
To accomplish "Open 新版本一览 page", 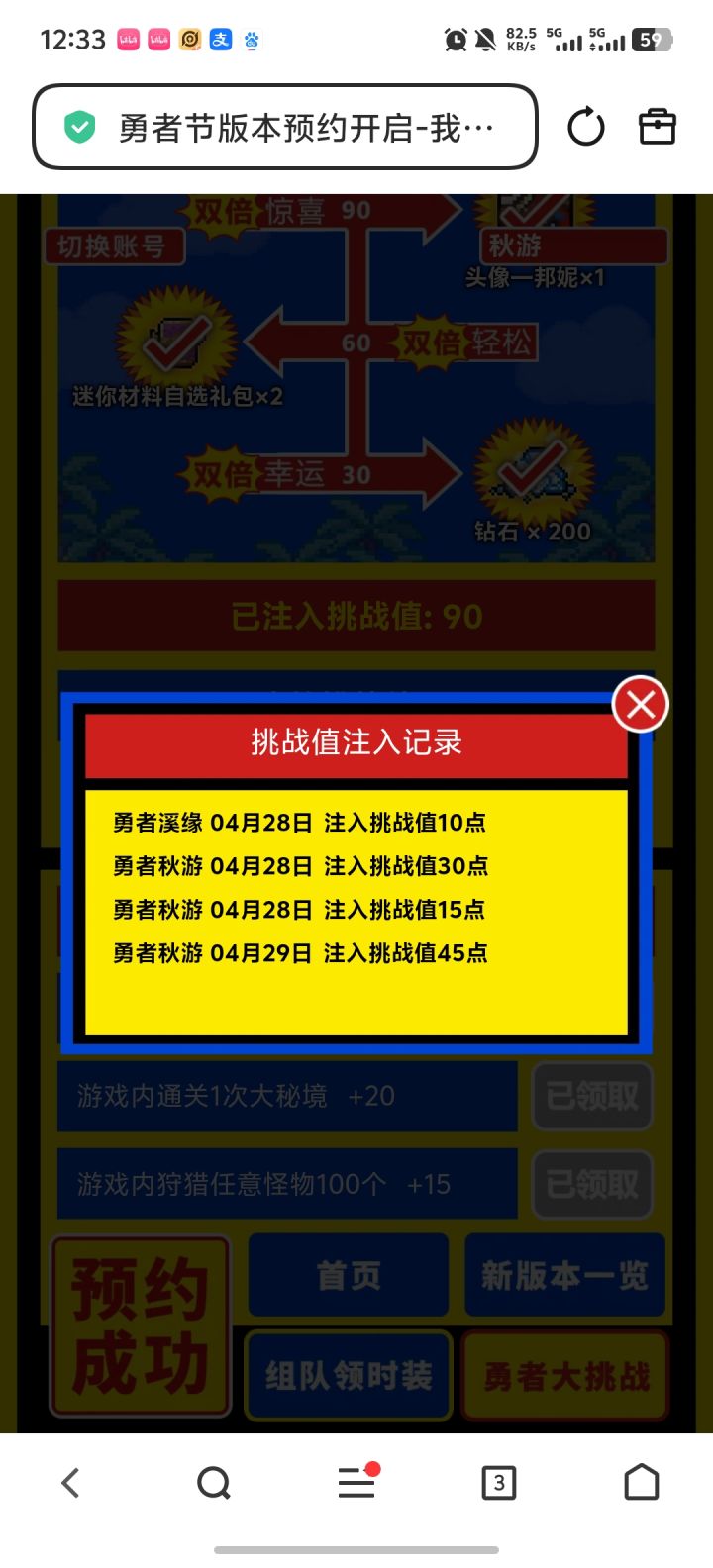I will [564, 1276].
